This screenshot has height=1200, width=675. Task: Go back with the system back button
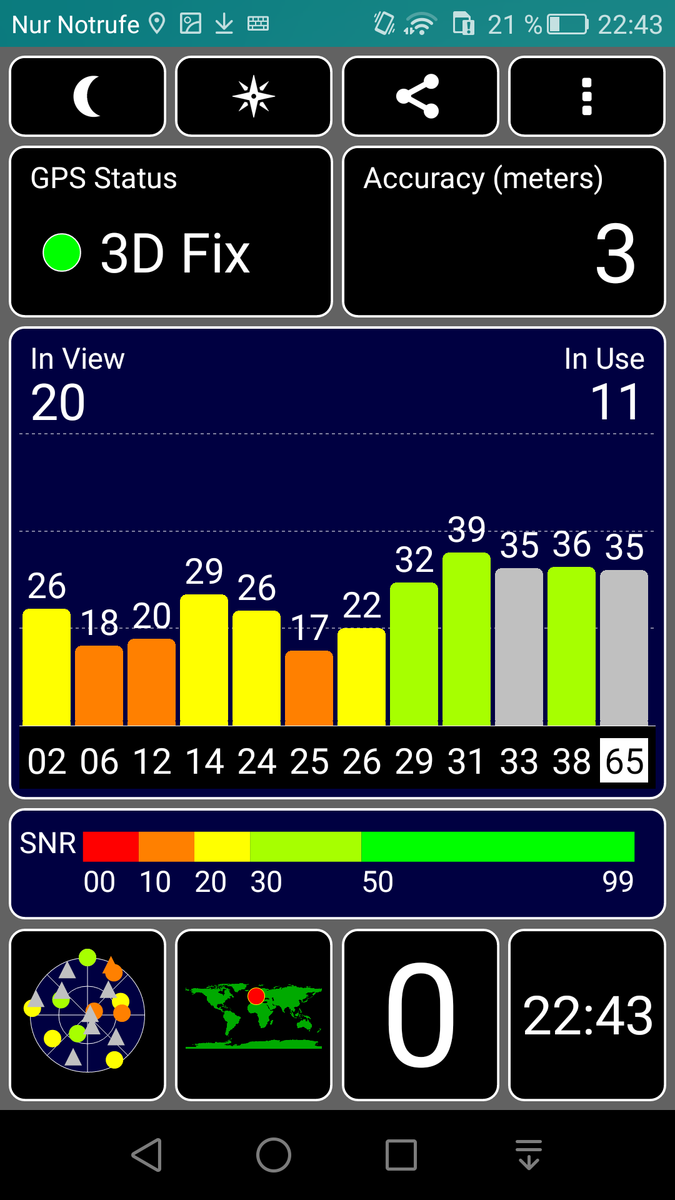[x=147, y=1155]
